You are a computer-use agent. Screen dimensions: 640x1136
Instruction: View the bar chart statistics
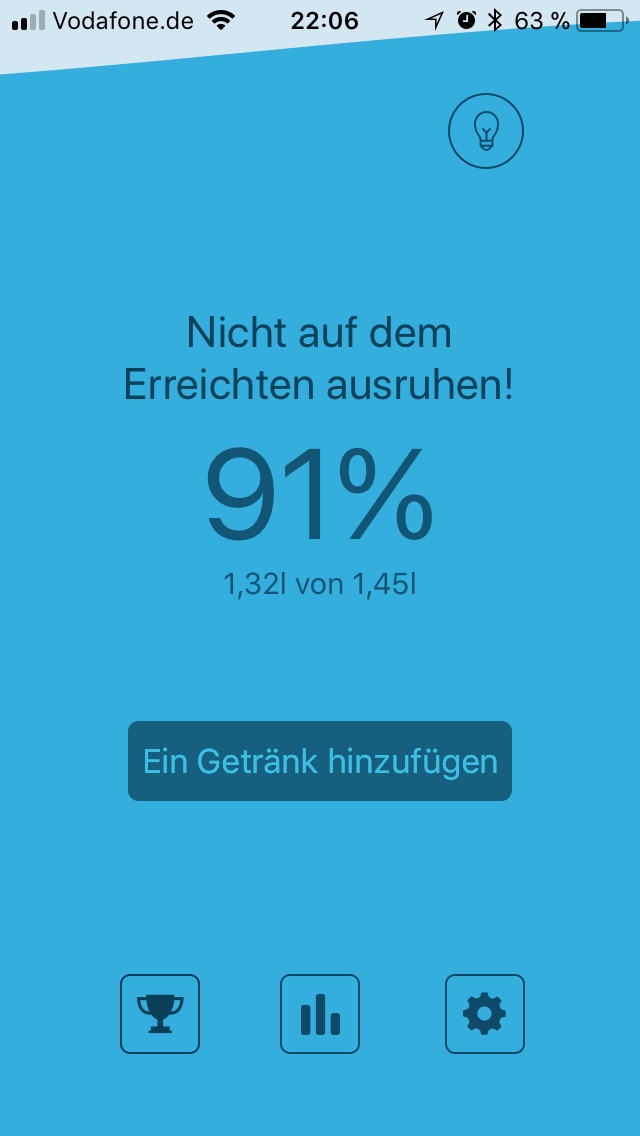(x=320, y=1014)
